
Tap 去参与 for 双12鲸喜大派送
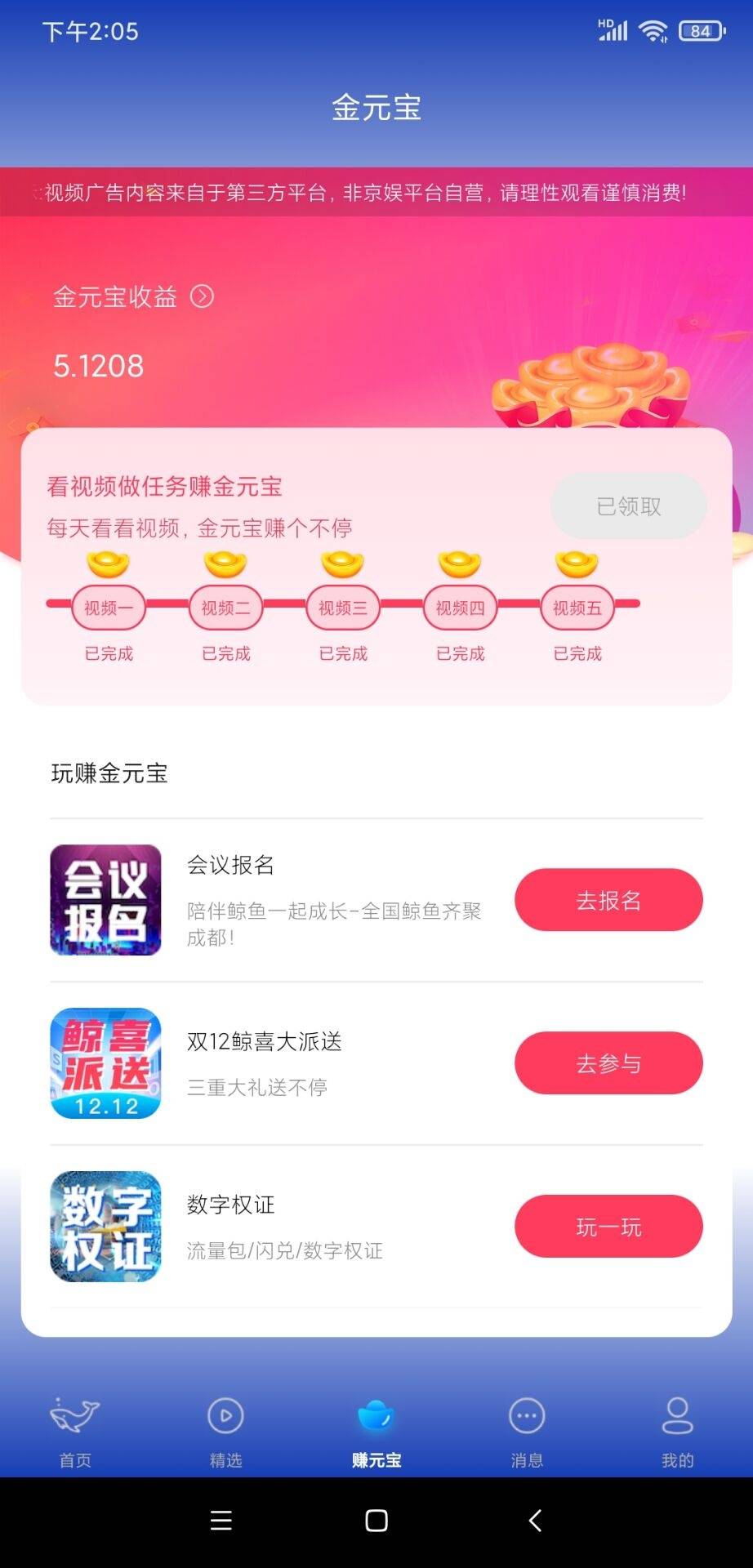[608, 1063]
